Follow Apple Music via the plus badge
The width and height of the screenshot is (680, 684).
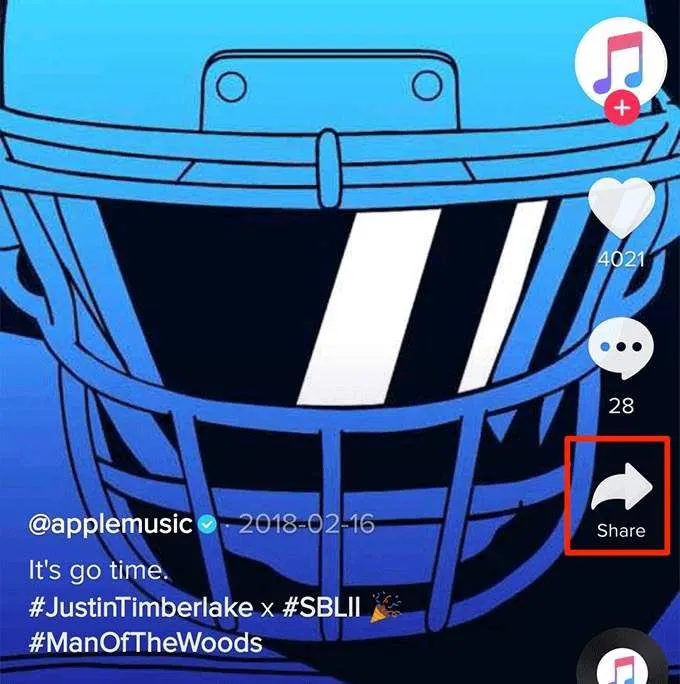pyautogui.click(x=622, y=106)
